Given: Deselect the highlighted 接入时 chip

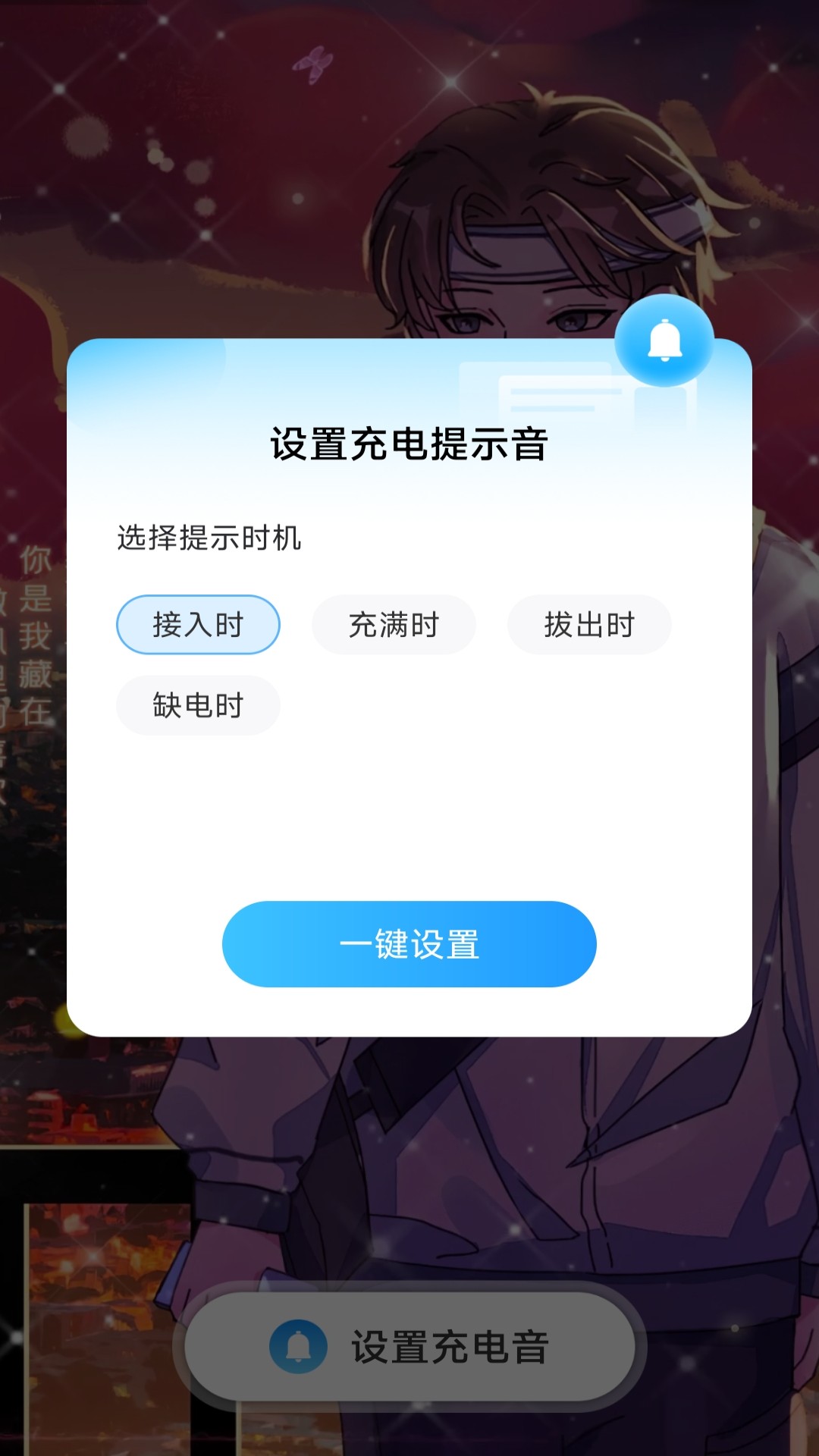Looking at the screenshot, I should [x=197, y=623].
